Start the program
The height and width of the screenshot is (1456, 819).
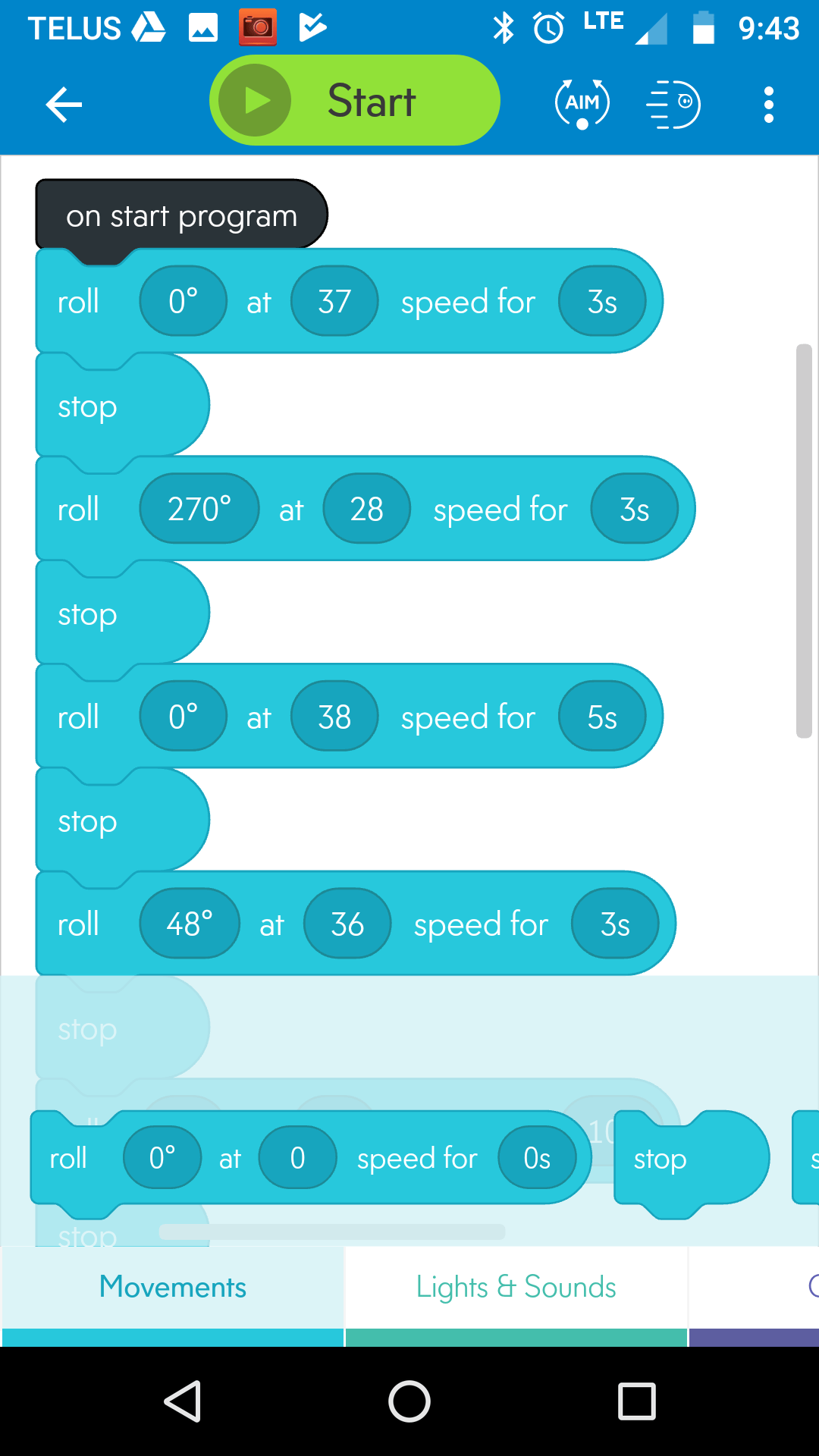click(354, 101)
